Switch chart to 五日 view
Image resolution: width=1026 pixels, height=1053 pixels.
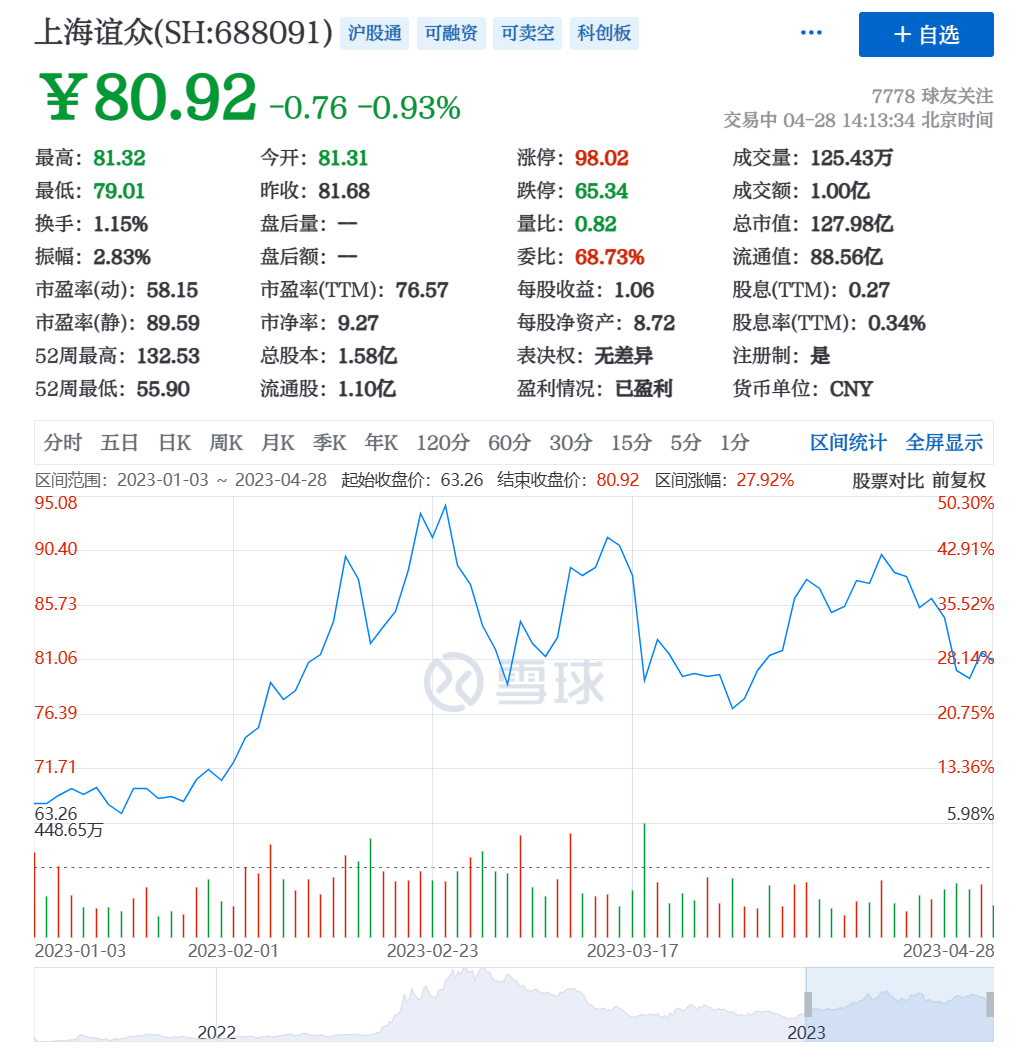pyautogui.click(x=119, y=443)
